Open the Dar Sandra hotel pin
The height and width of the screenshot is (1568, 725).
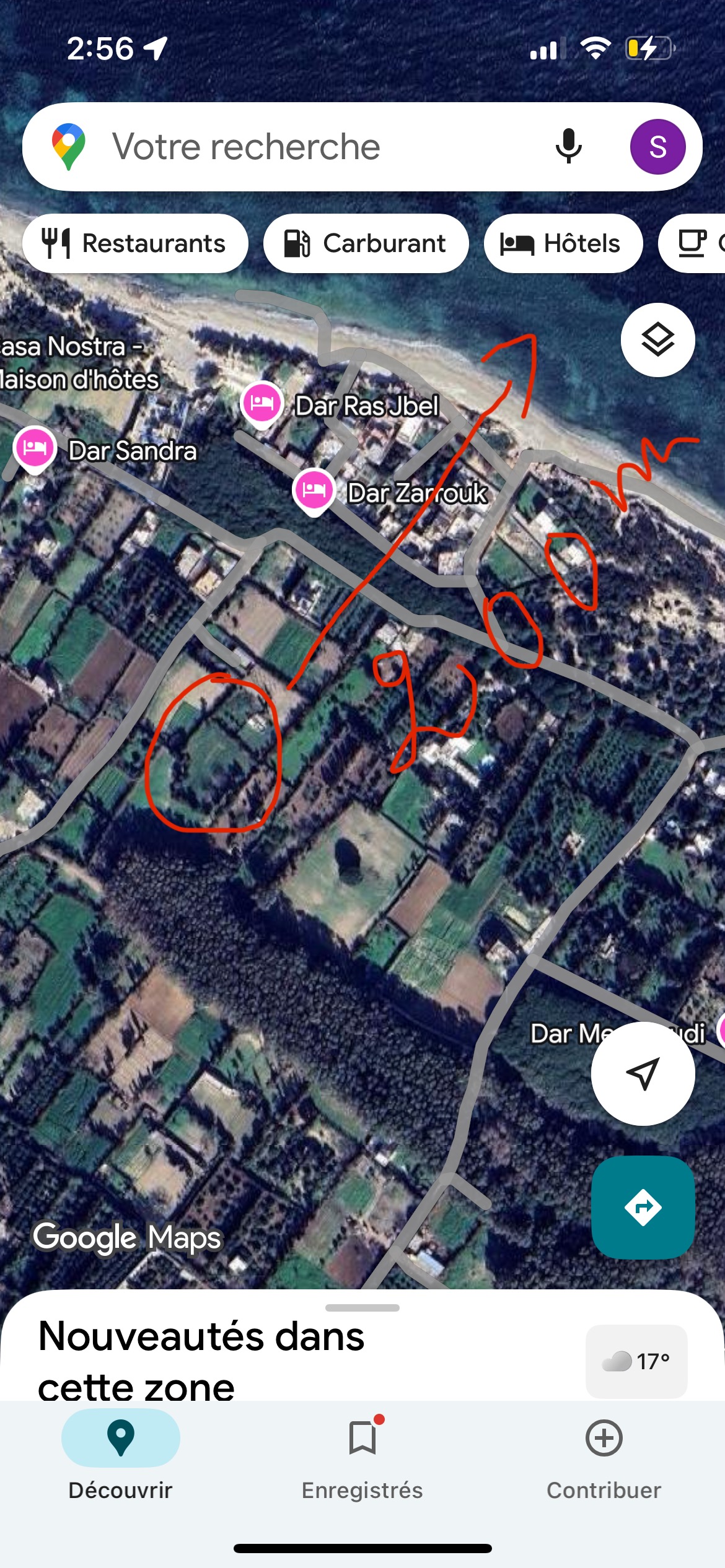click(35, 448)
